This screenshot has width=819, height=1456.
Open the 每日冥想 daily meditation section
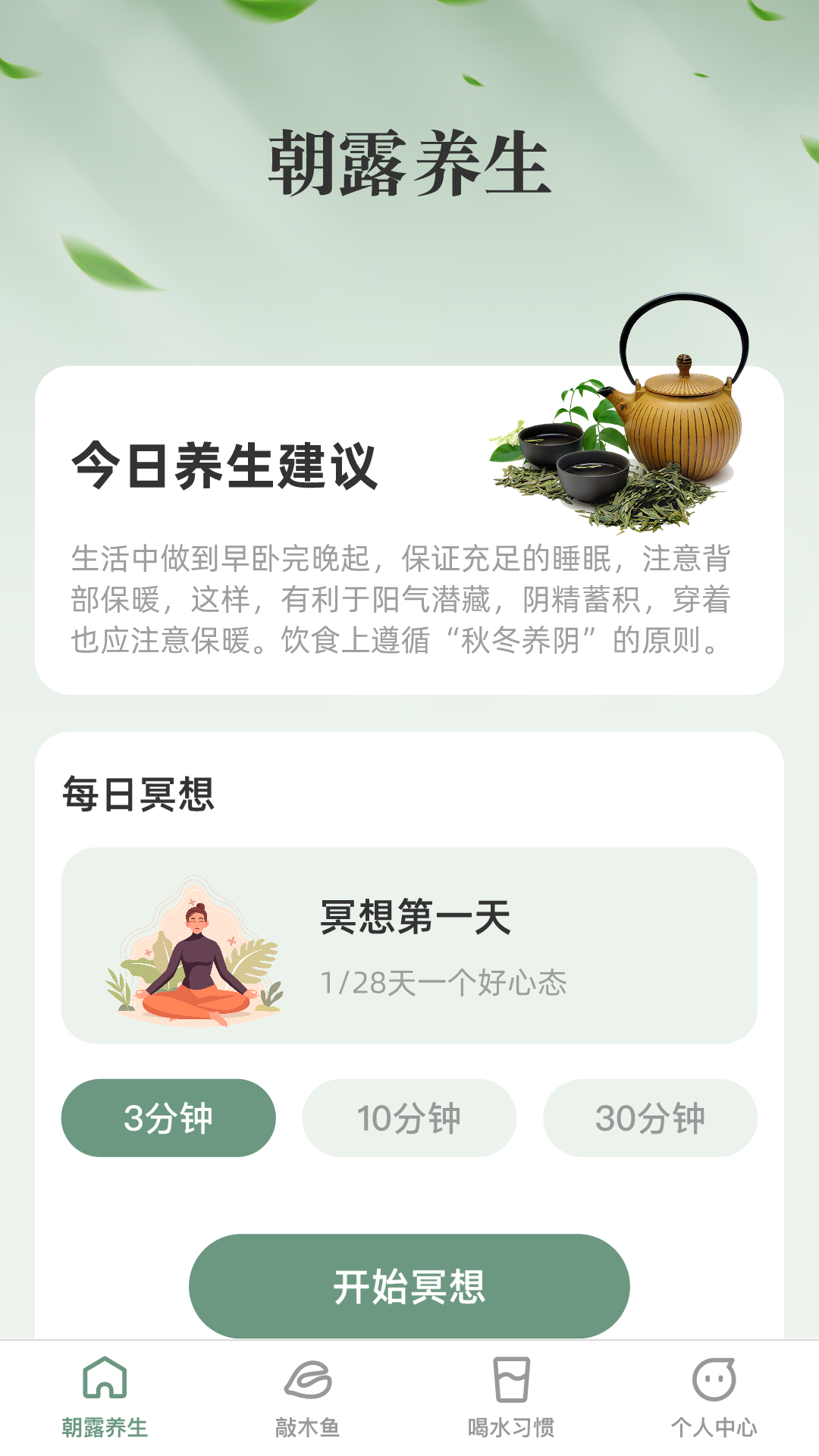pyautogui.click(x=139, y=793)
